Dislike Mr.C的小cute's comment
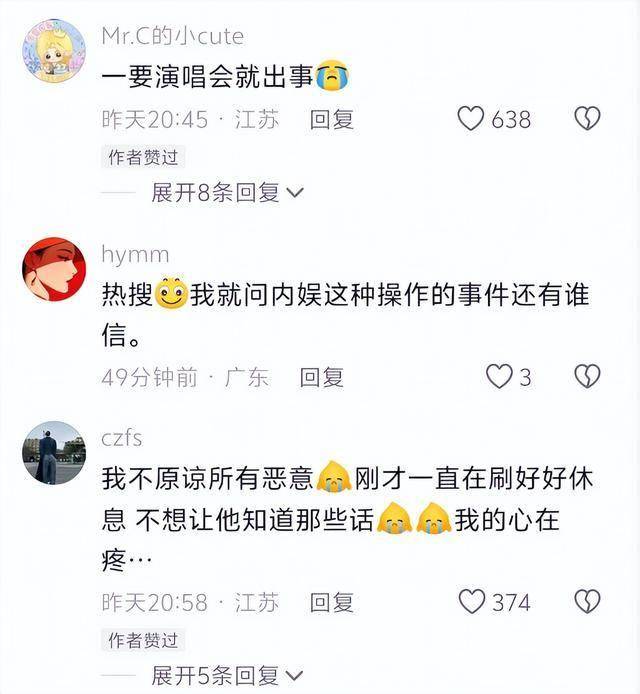This screenshot has height=694, width=640. pos(587,119)
